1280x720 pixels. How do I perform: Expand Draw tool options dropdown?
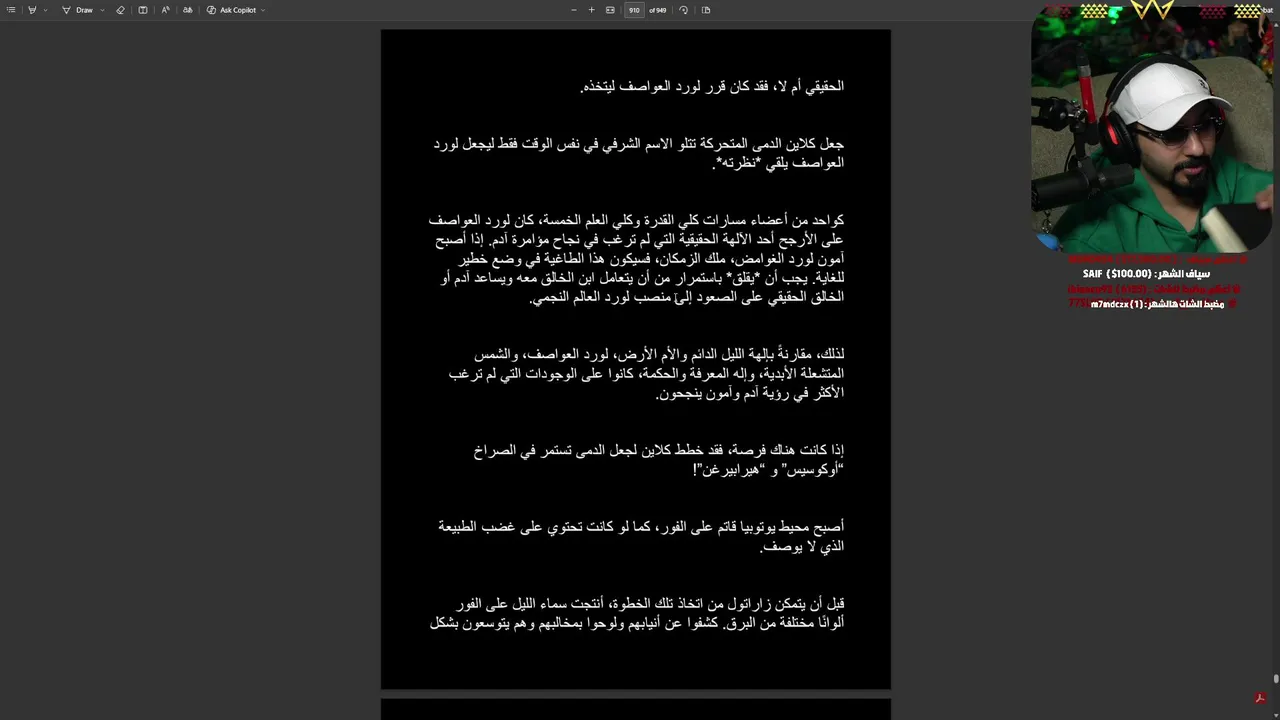[102, 10]
